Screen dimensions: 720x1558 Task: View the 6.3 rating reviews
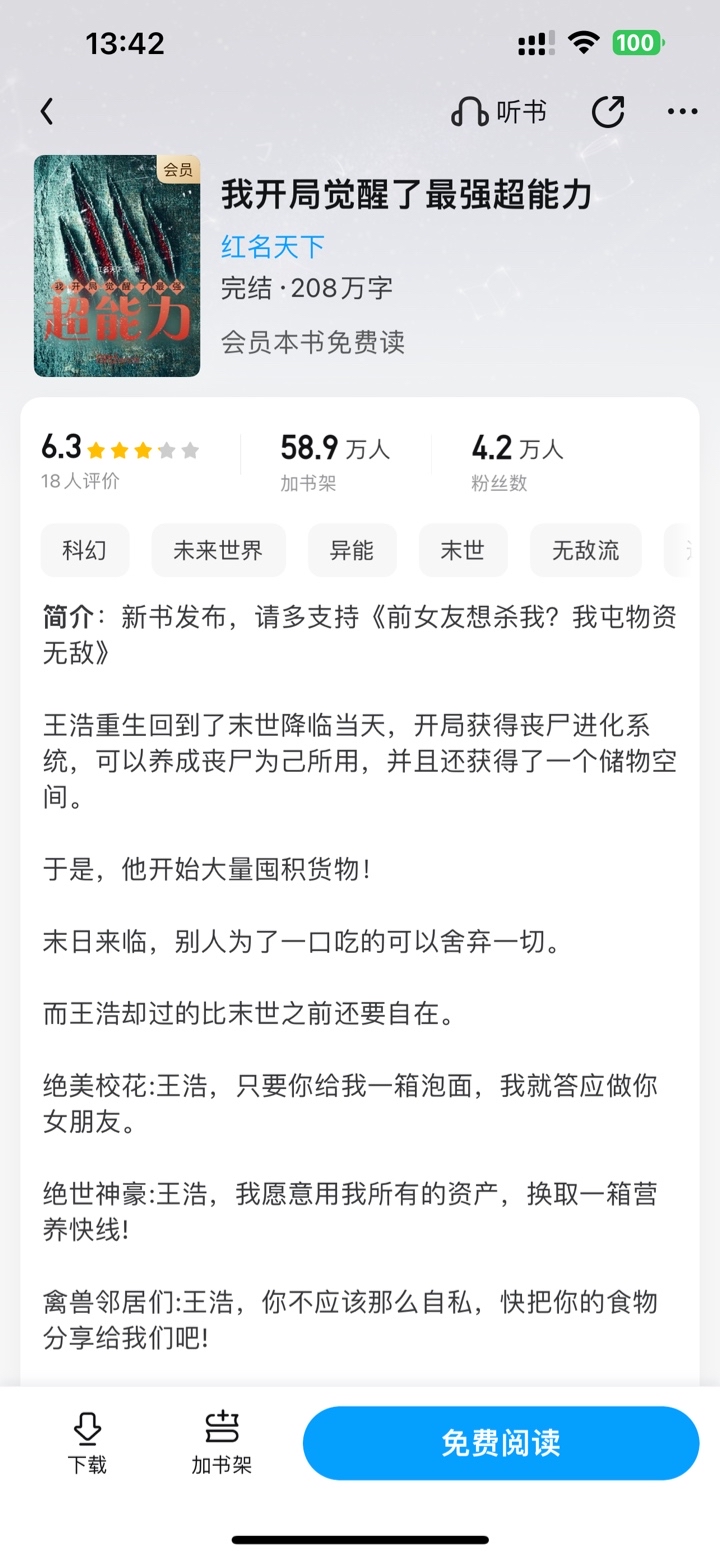pos(120,460)
